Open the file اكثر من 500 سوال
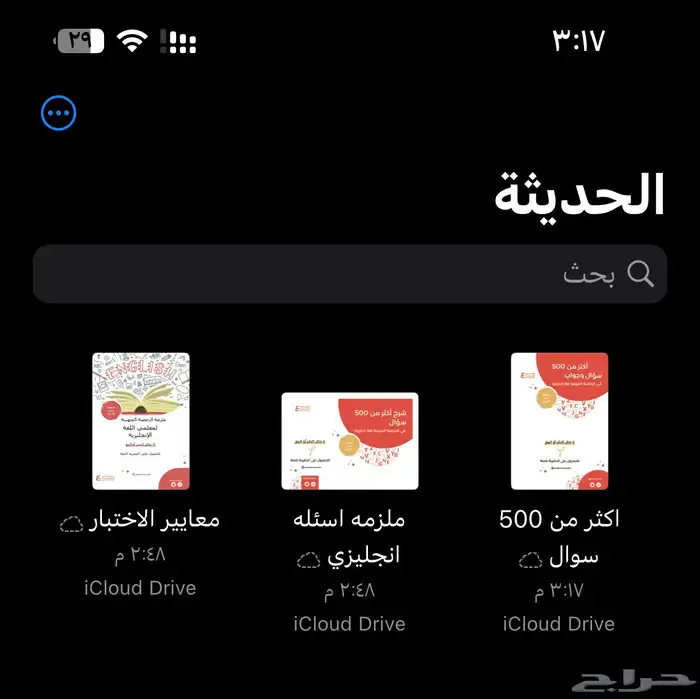The image size is (700, 699). coord(559,421)
